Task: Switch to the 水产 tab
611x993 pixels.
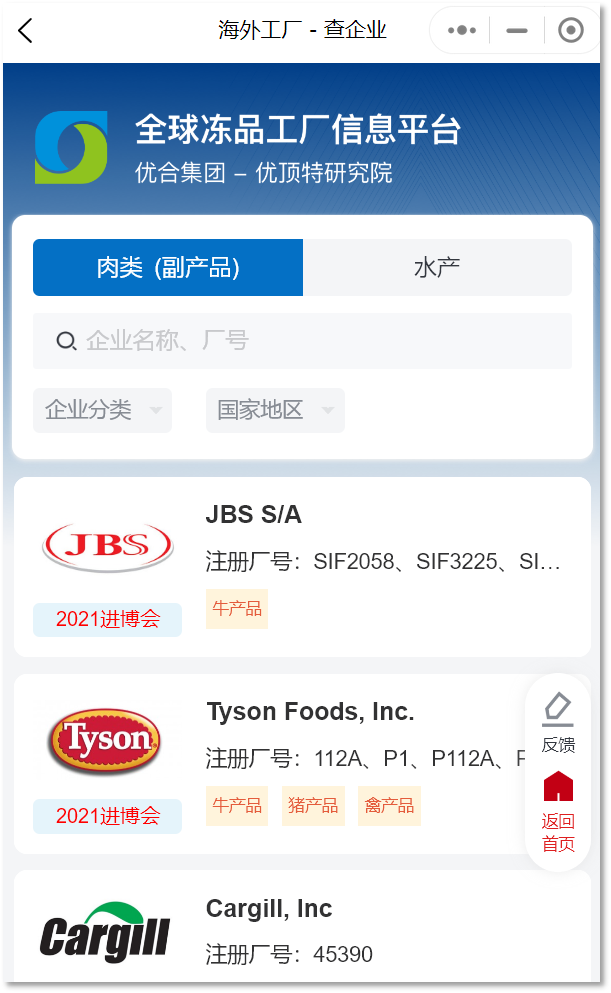Action: click(x=438, y=267)
